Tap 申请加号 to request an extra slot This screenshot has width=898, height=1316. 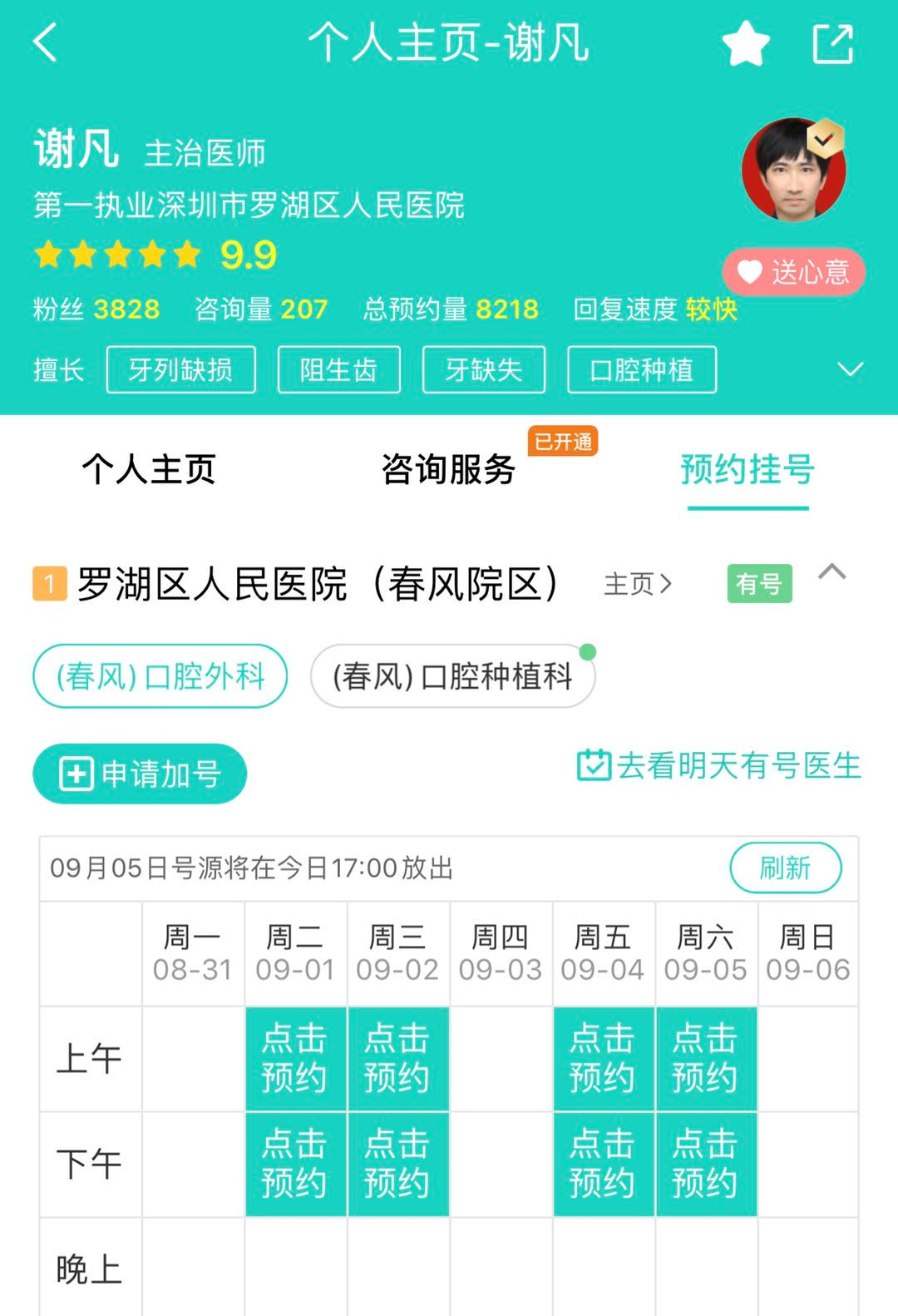coord(140,774)
